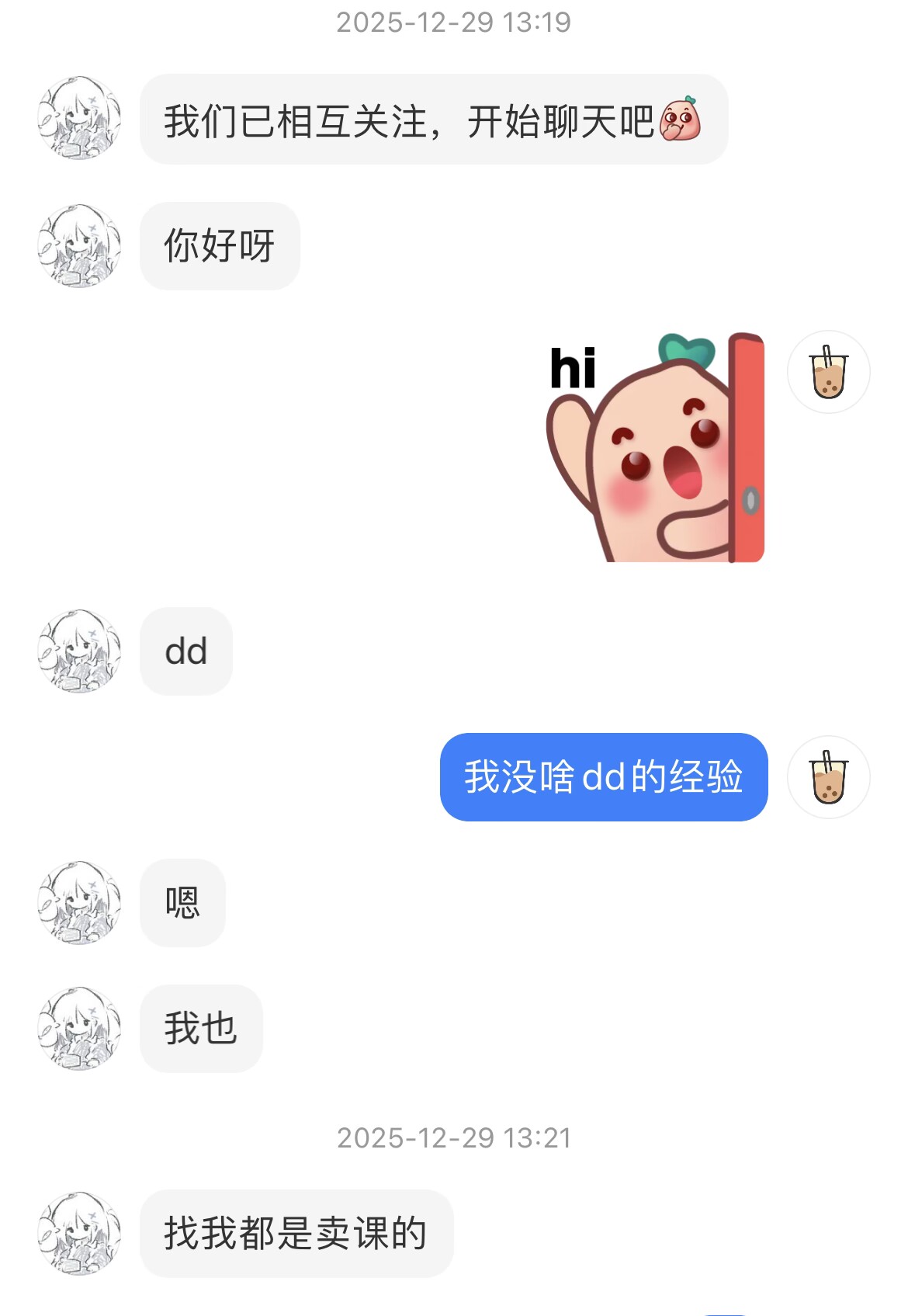View the hi sticker in full size
Image resolution: width=908 pixels, height=1316 pixels.
click(657, 448)
